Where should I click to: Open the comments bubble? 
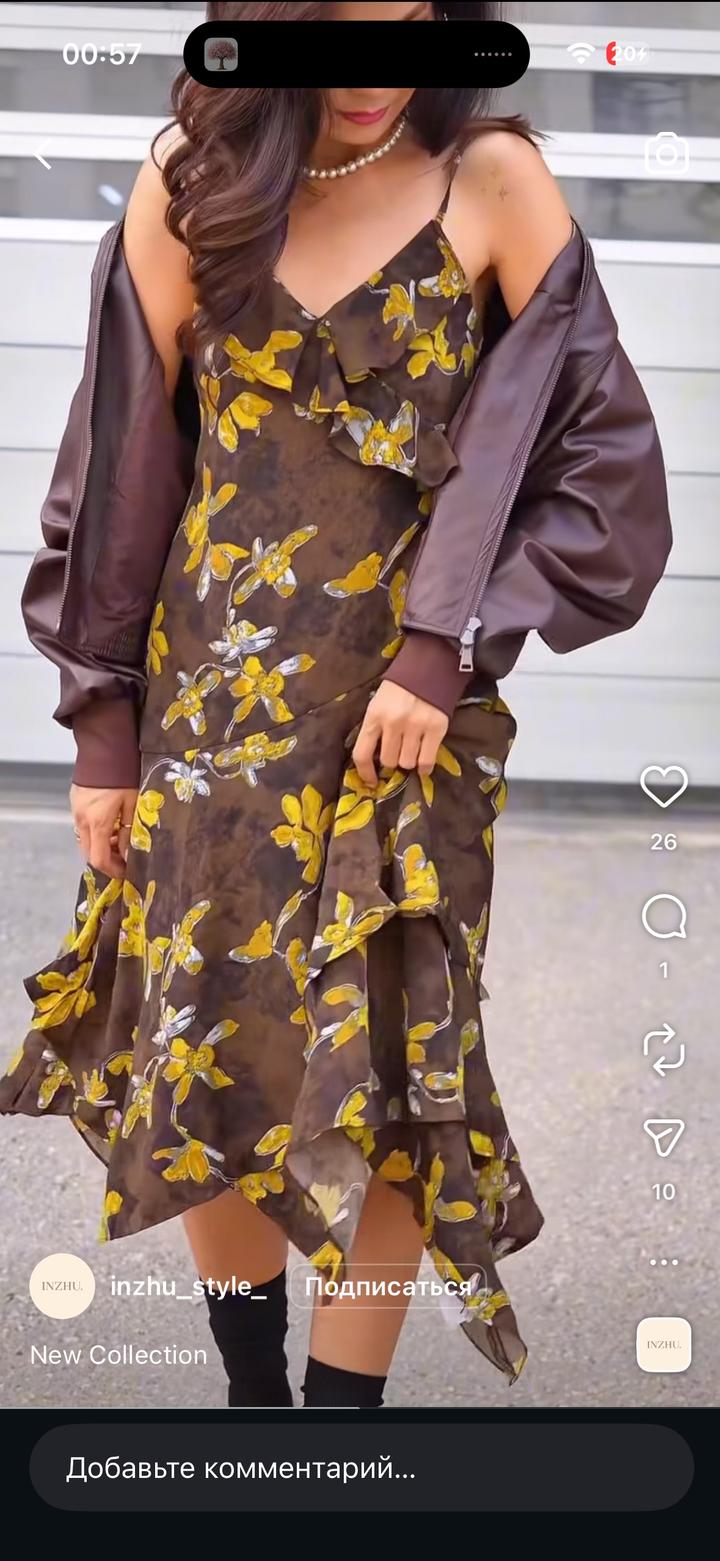(x=664, y=917)
